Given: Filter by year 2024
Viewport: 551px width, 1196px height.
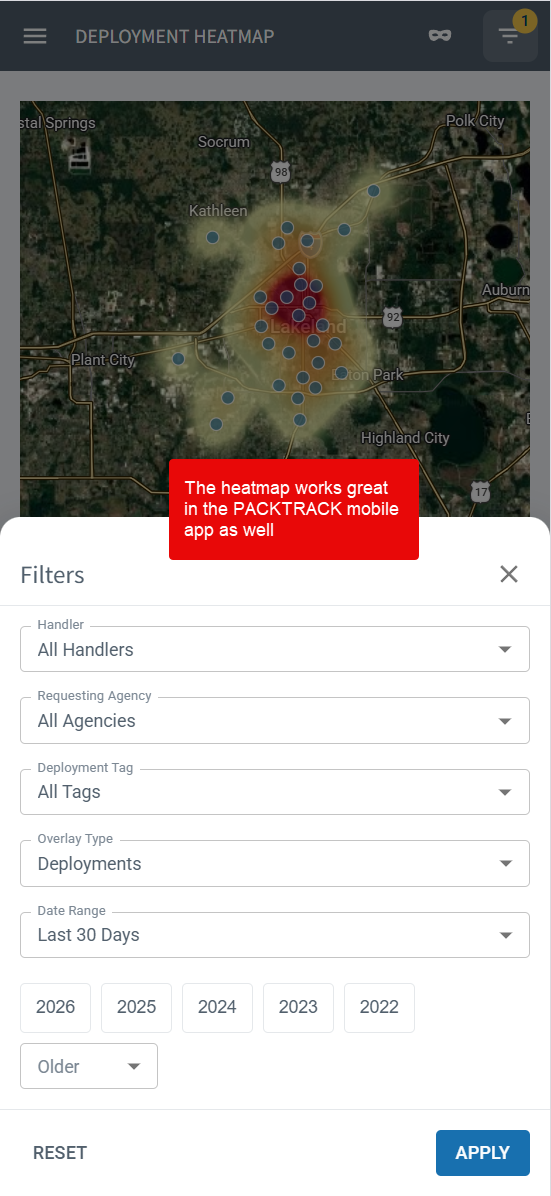Looking at the screenshot, I should [x=218, y=1008].
